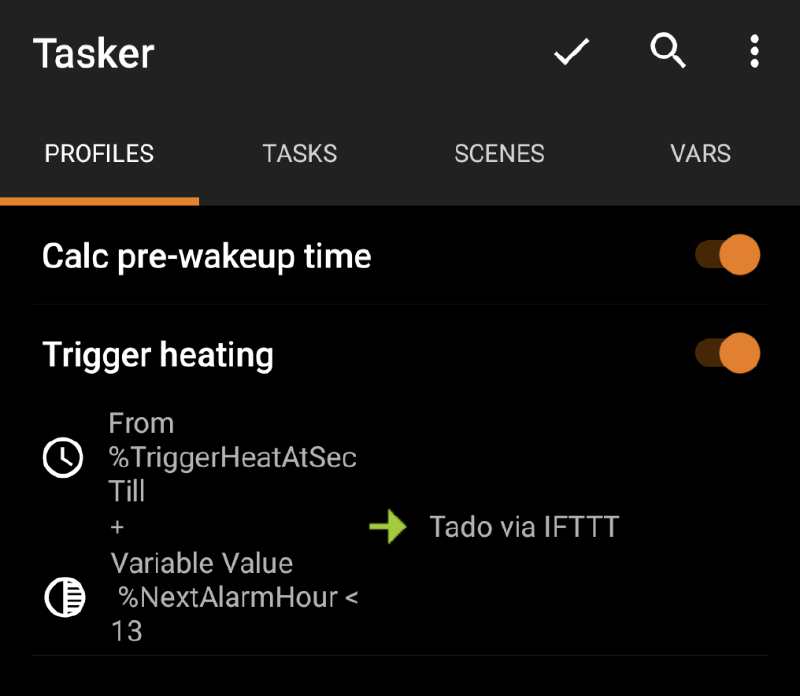Collapse the Trigger heating profile

point(158,355)
